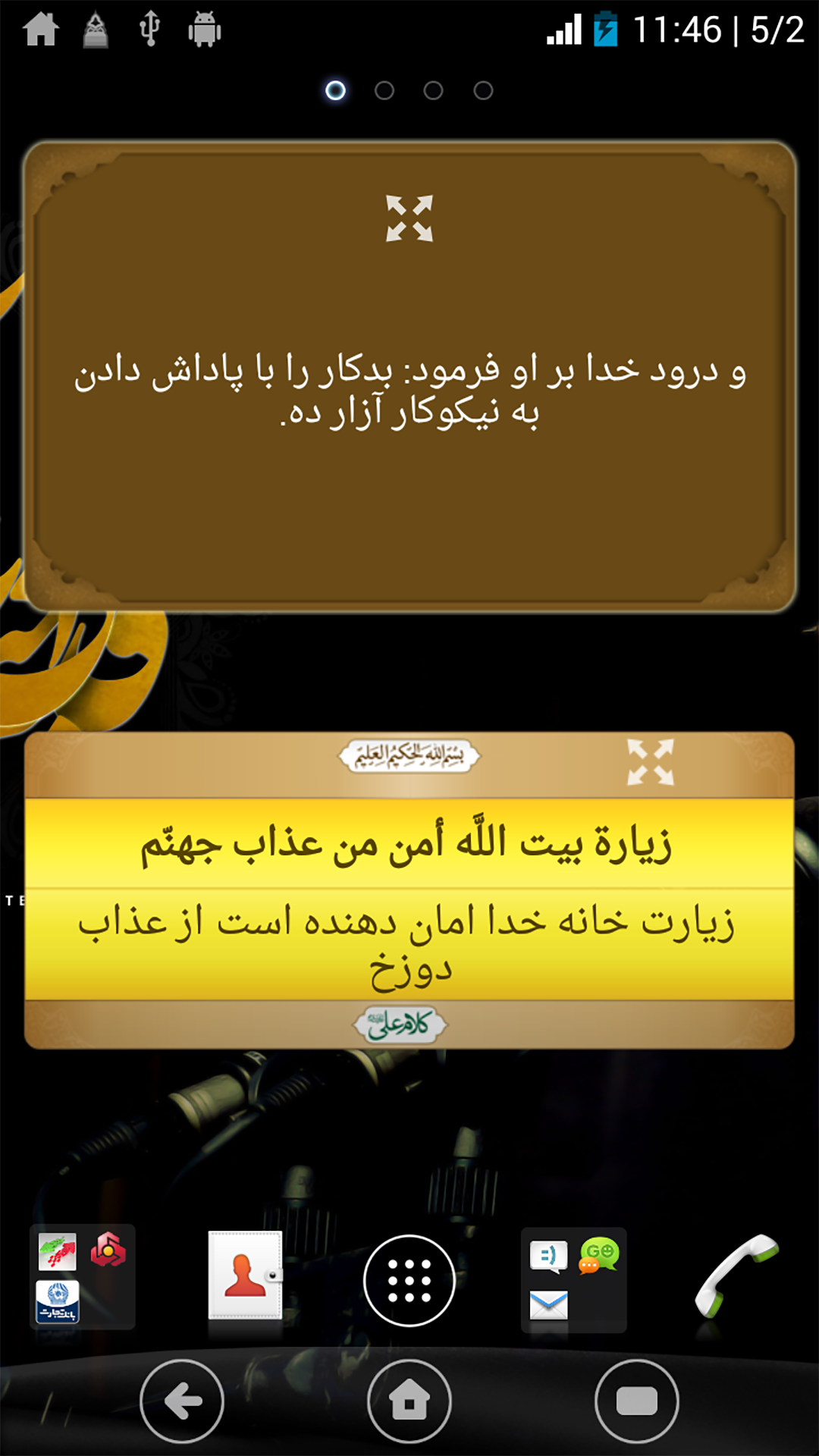819x1456 pixels.
Task: Open the app drawer
Action: [x=409, y=1280]
